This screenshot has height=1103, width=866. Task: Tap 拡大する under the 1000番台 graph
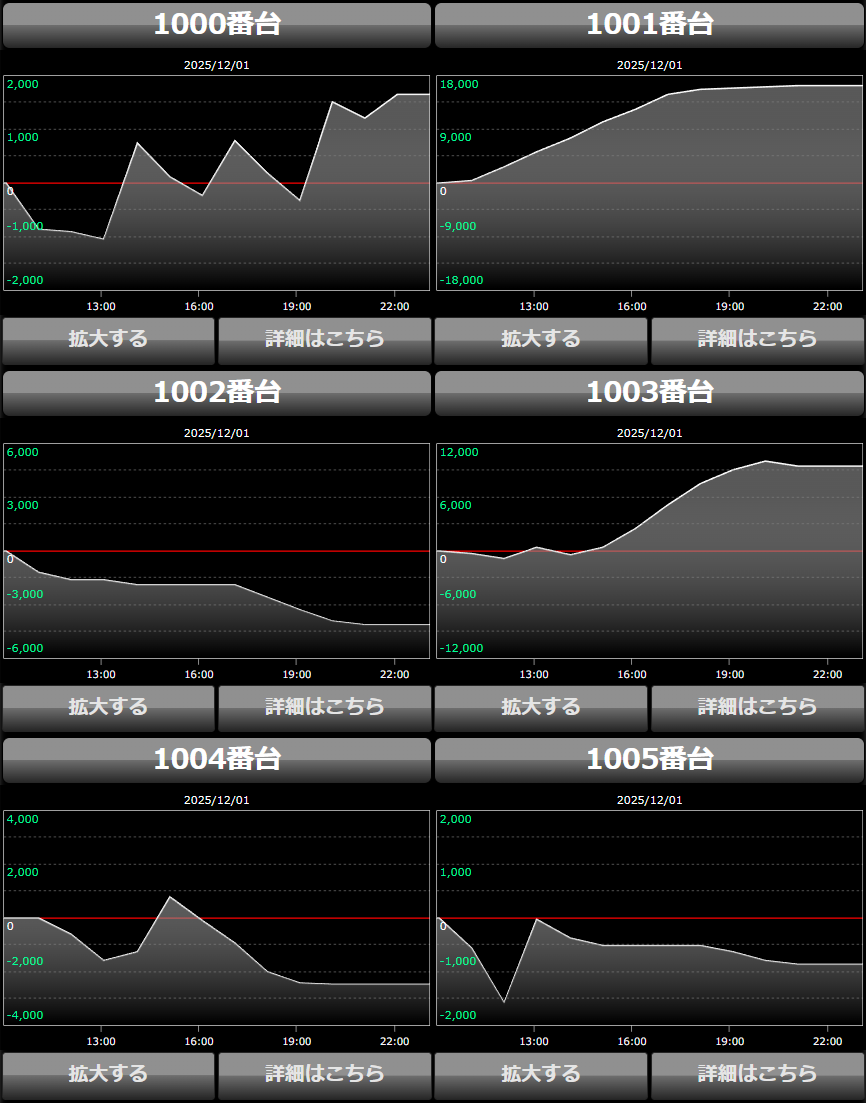click(108, 340)
